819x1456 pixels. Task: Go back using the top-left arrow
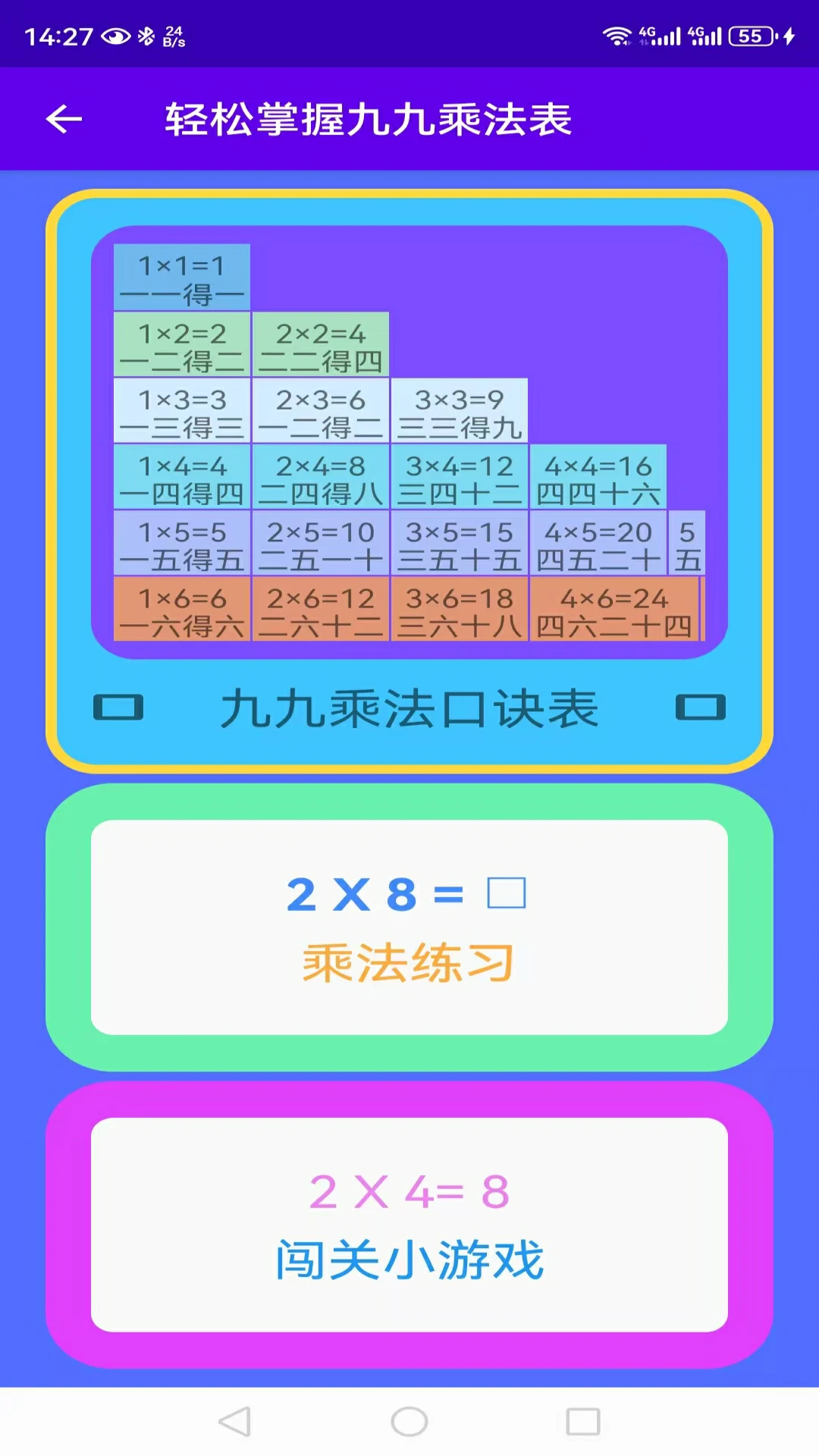pyautogui.click(x=64, y=119)
